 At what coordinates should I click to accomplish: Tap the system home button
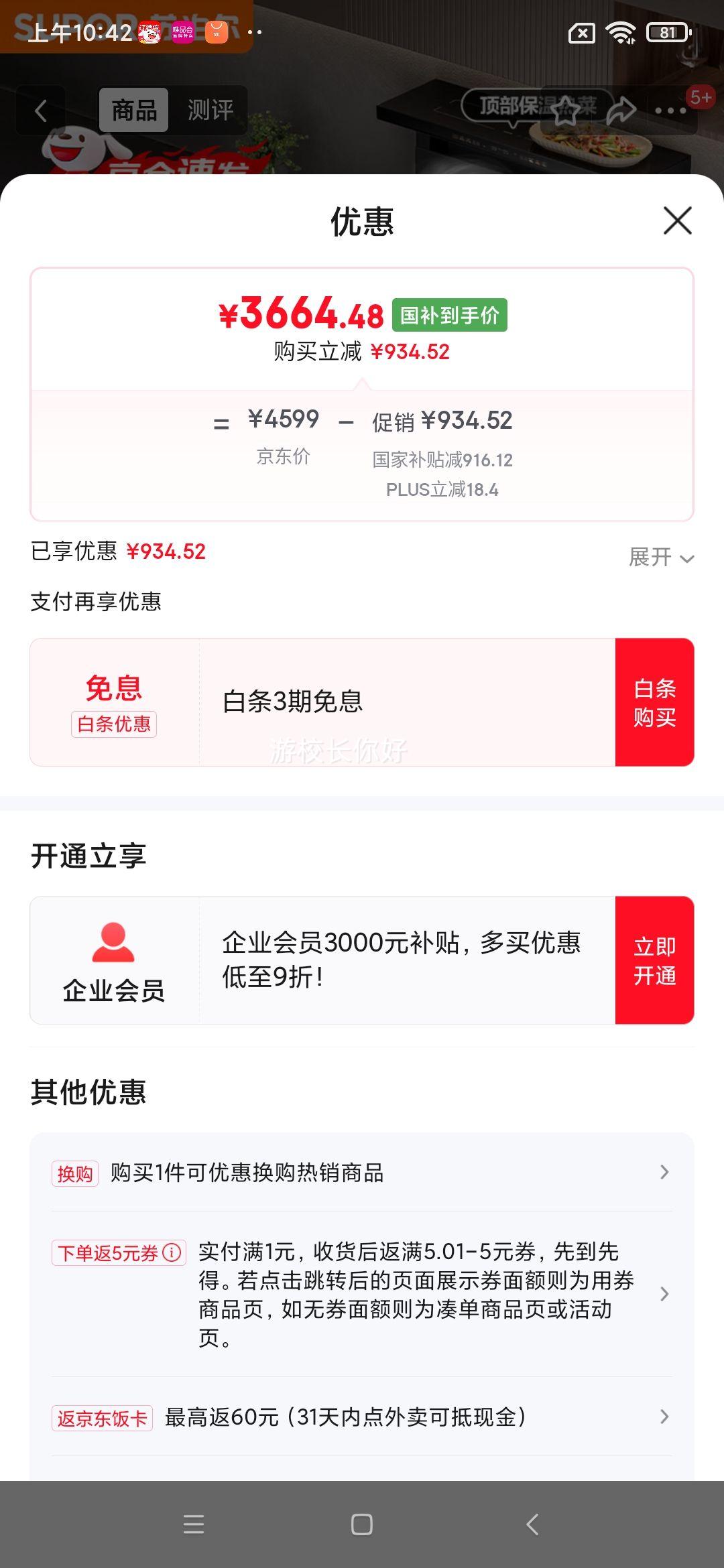click(x=362, y=1524)
